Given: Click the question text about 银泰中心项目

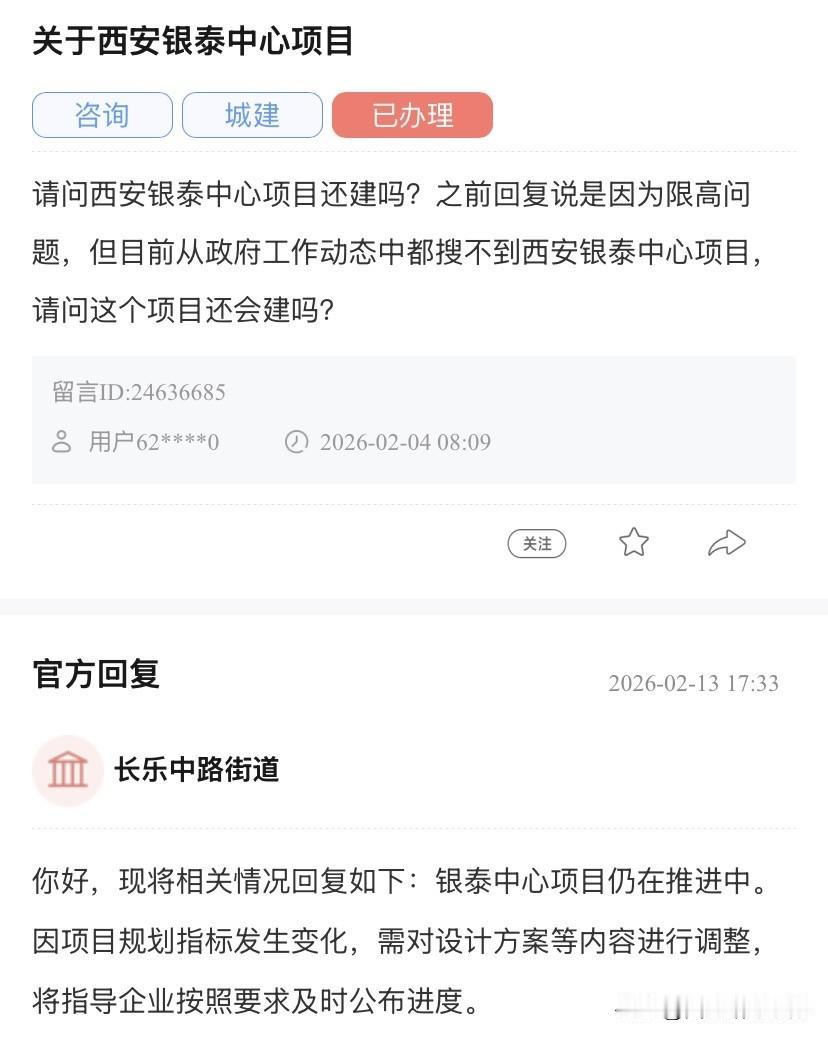Looking at the screenshot, I should tap(400, 249).
